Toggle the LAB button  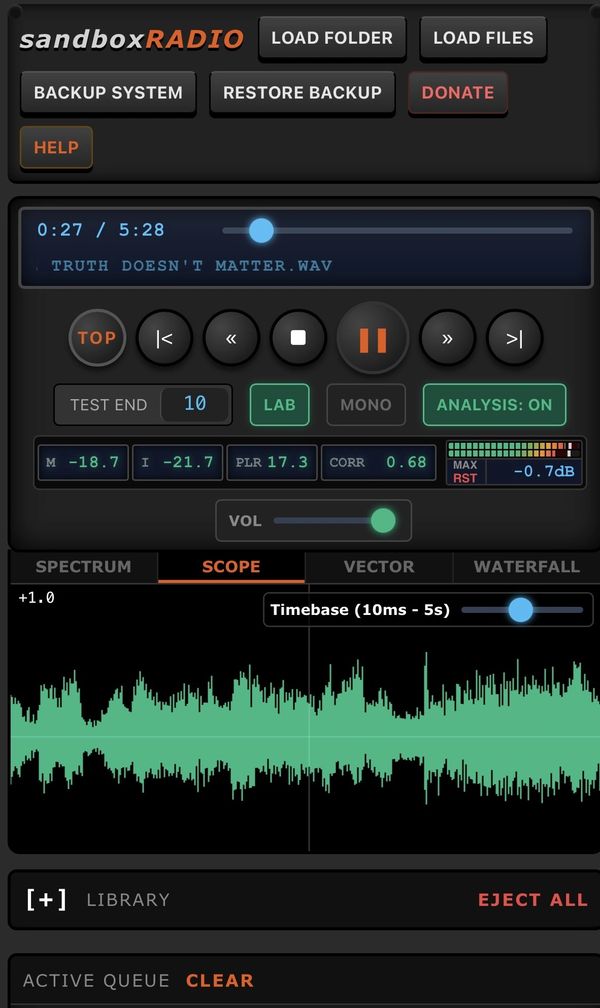(x=279, y=405)
